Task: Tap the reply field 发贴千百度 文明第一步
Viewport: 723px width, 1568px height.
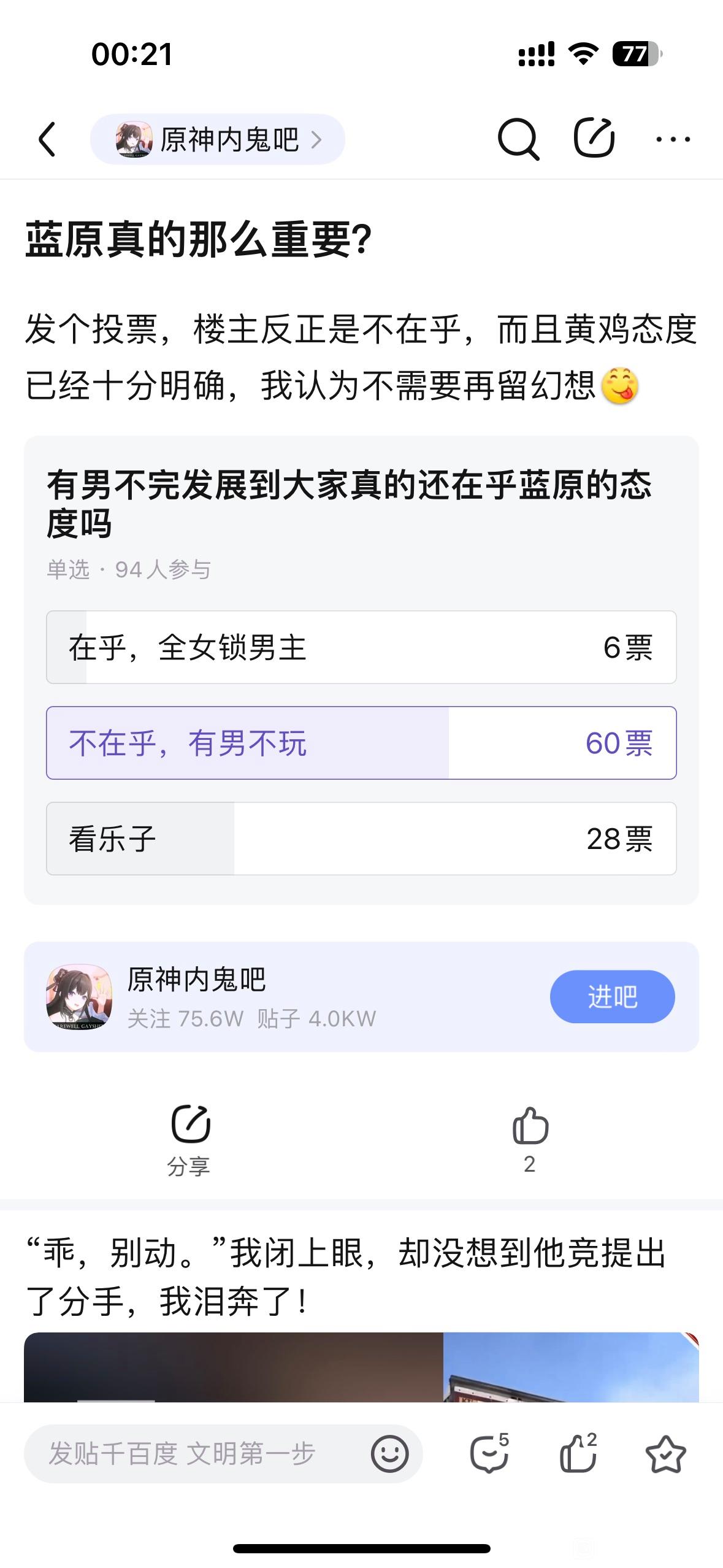Action: pos(184,1454)
